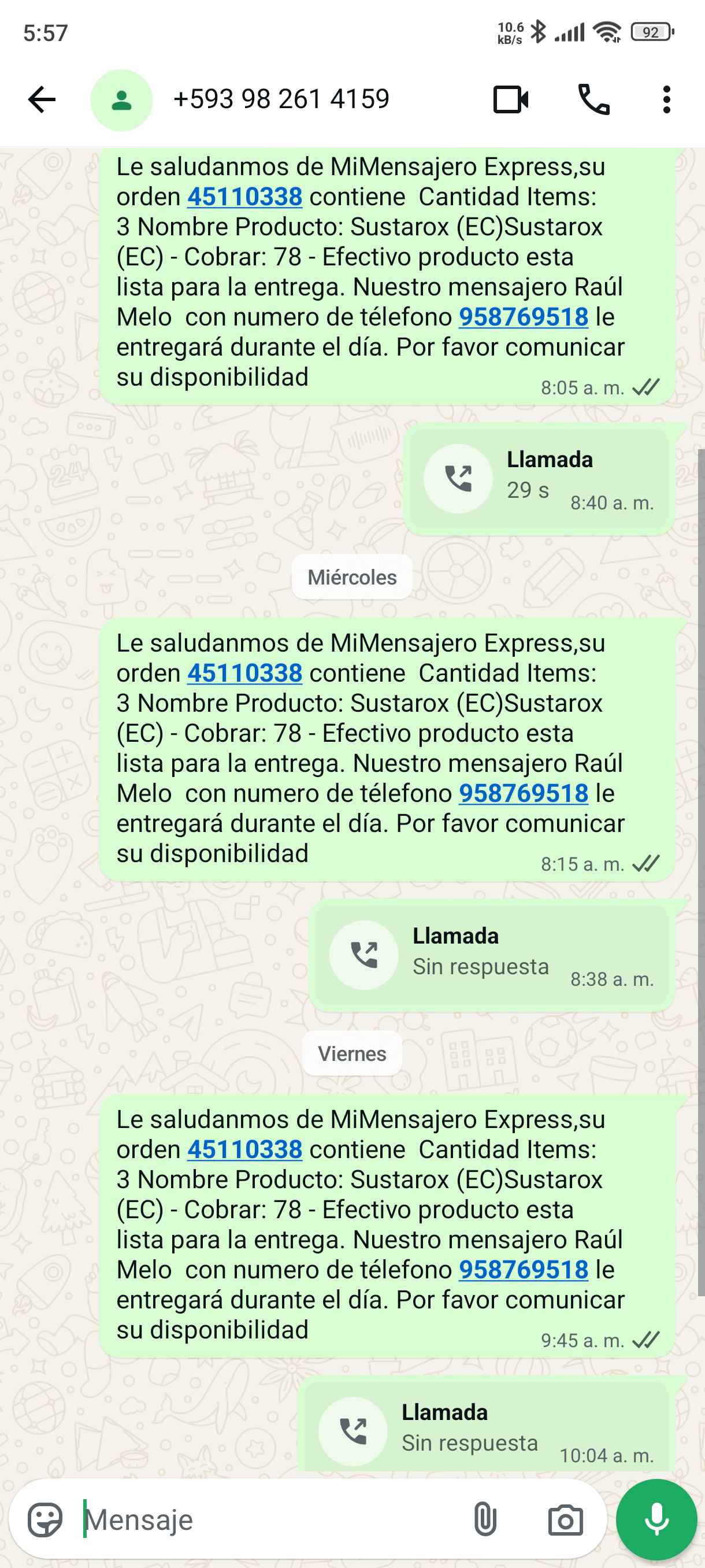The image size is (705, 1568).
Task: Open order link 45110338 in the 8:05 a. m. message
Action: pyautogui.click(x=244, y=197)
